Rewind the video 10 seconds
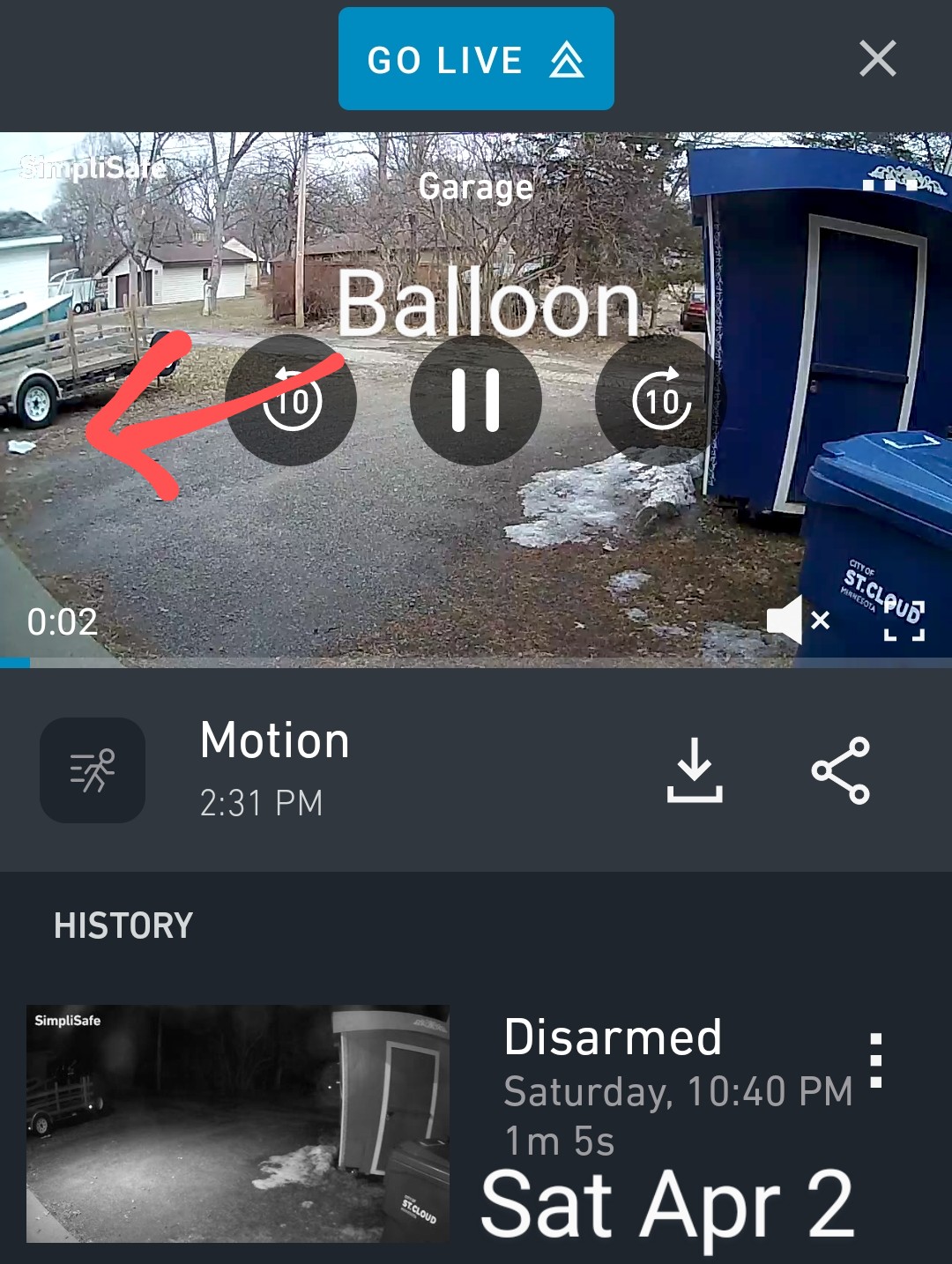Viewport: 952px width, 1264px height. pyautogui.click(x=292, y=400)
